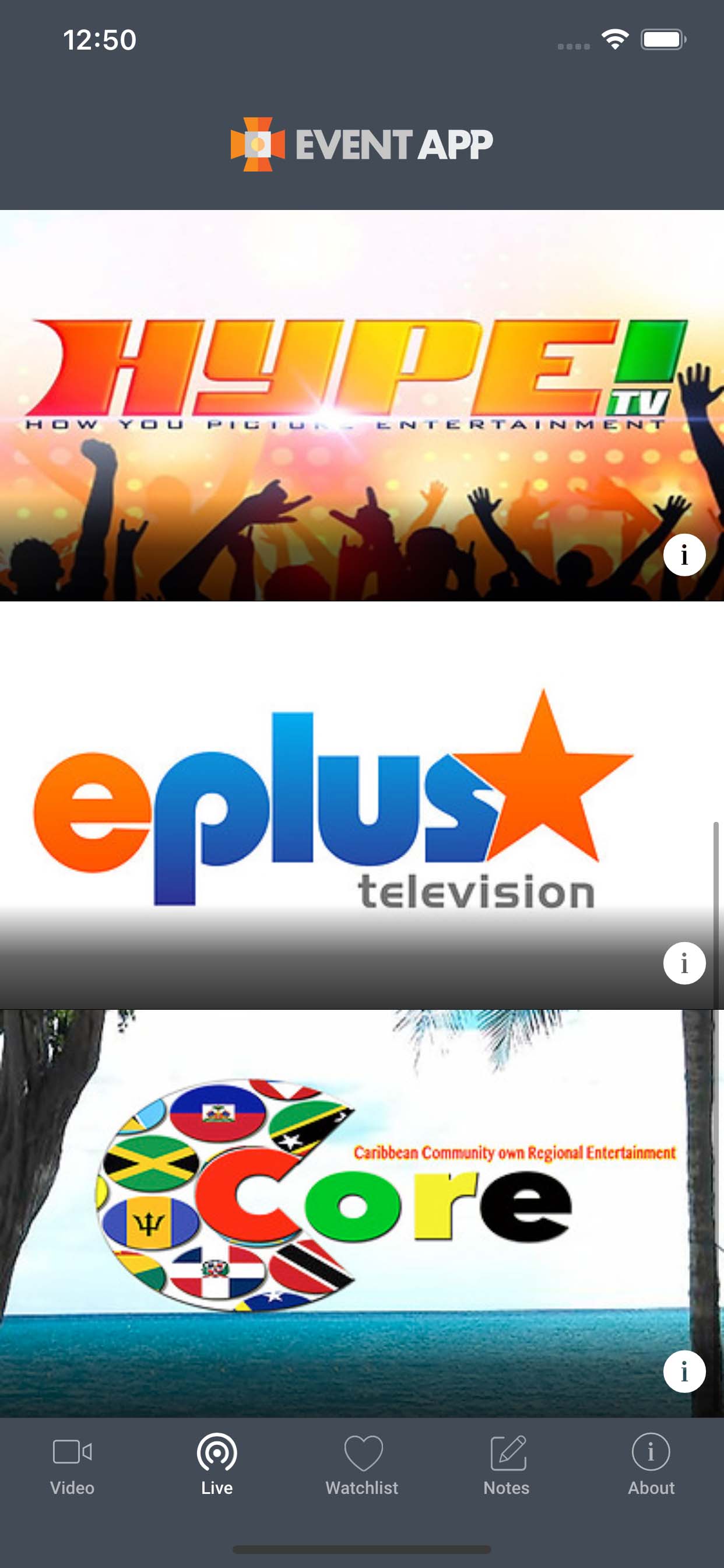Image resolution: width=724 pixels, height=1568 pixels.
Task: Show info for HYPE TV channel
Action: 684,555
